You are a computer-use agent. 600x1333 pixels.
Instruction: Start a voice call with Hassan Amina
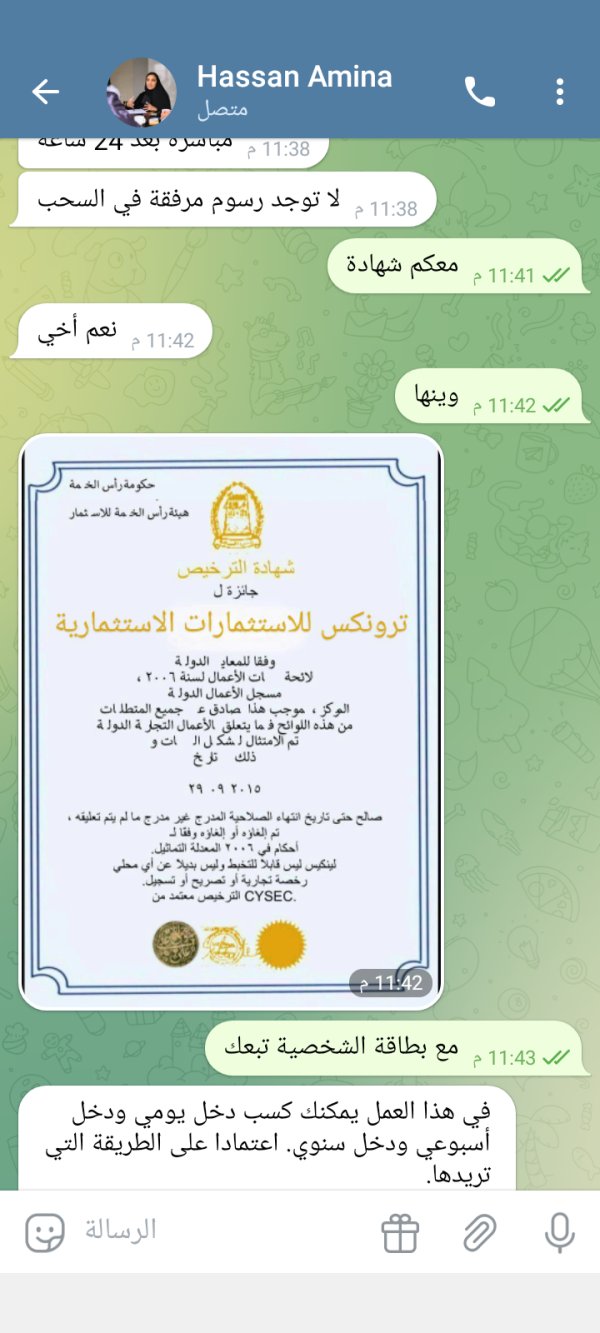(x=479, y=92)
